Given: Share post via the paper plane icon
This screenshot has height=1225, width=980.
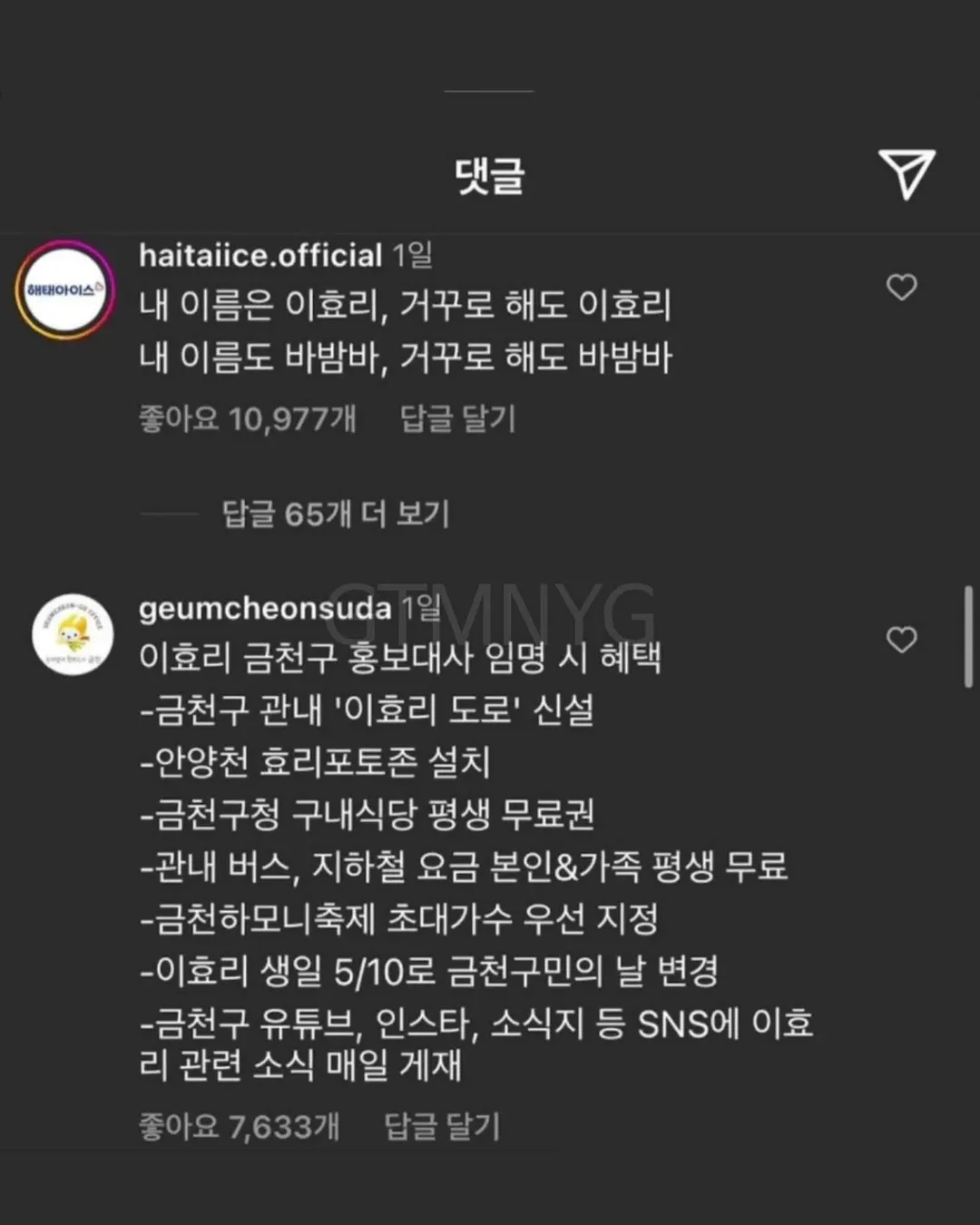Looking at the screenshot, I should (906, 173).
